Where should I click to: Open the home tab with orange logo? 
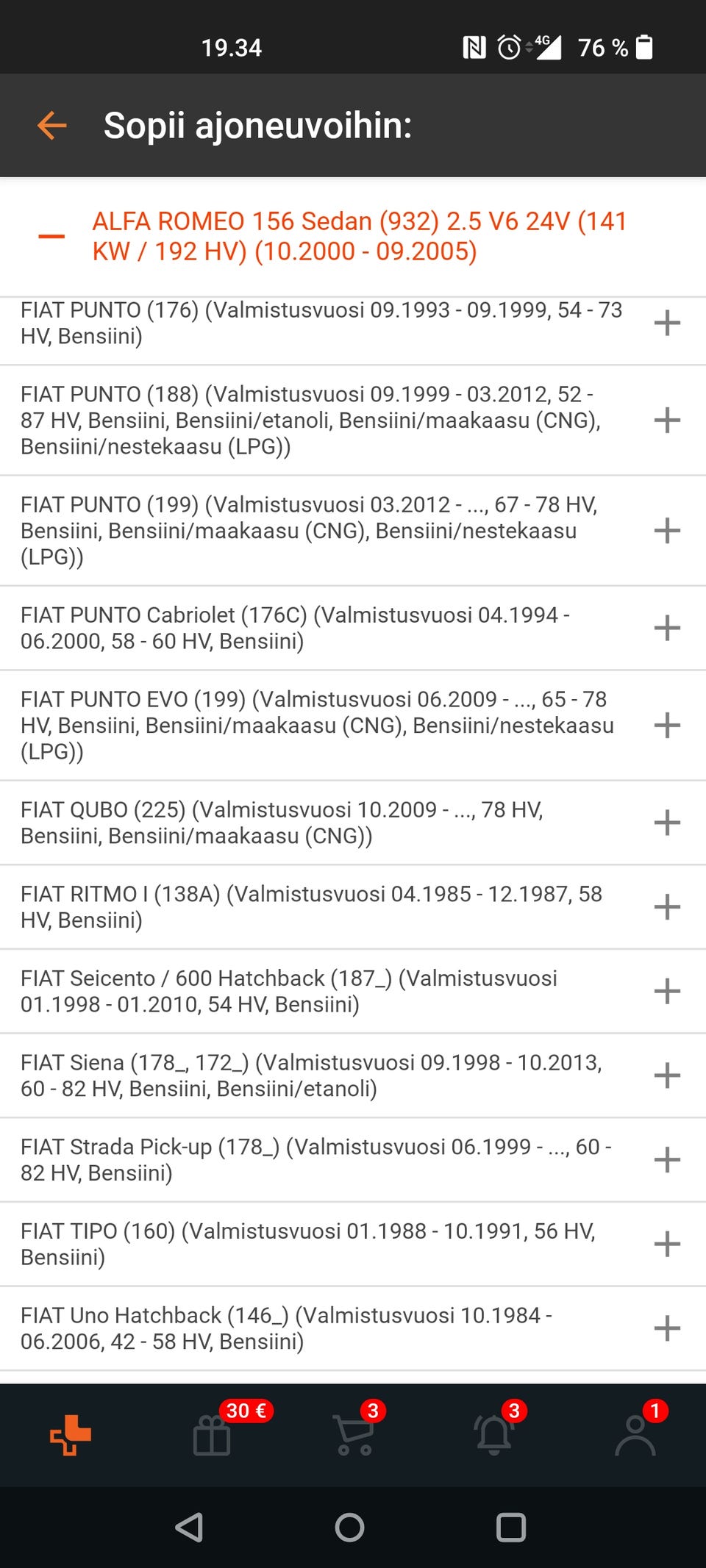point(71,1435)
